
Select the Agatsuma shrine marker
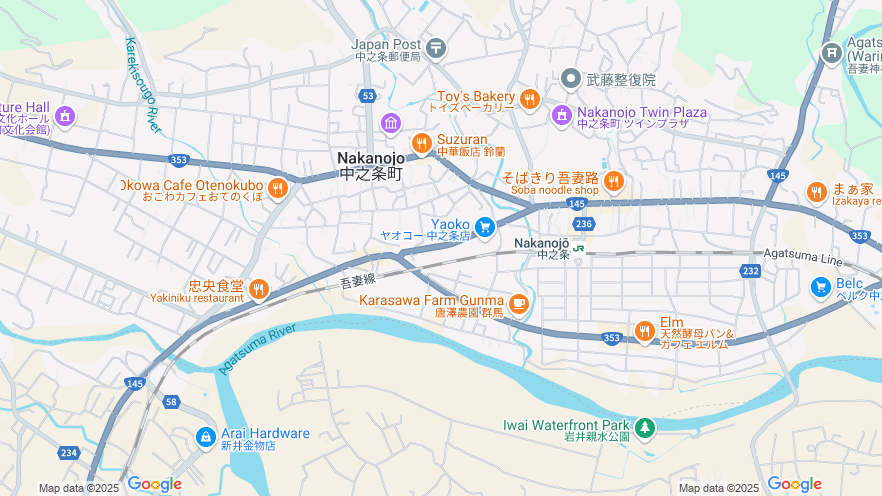tap(831, 52)
